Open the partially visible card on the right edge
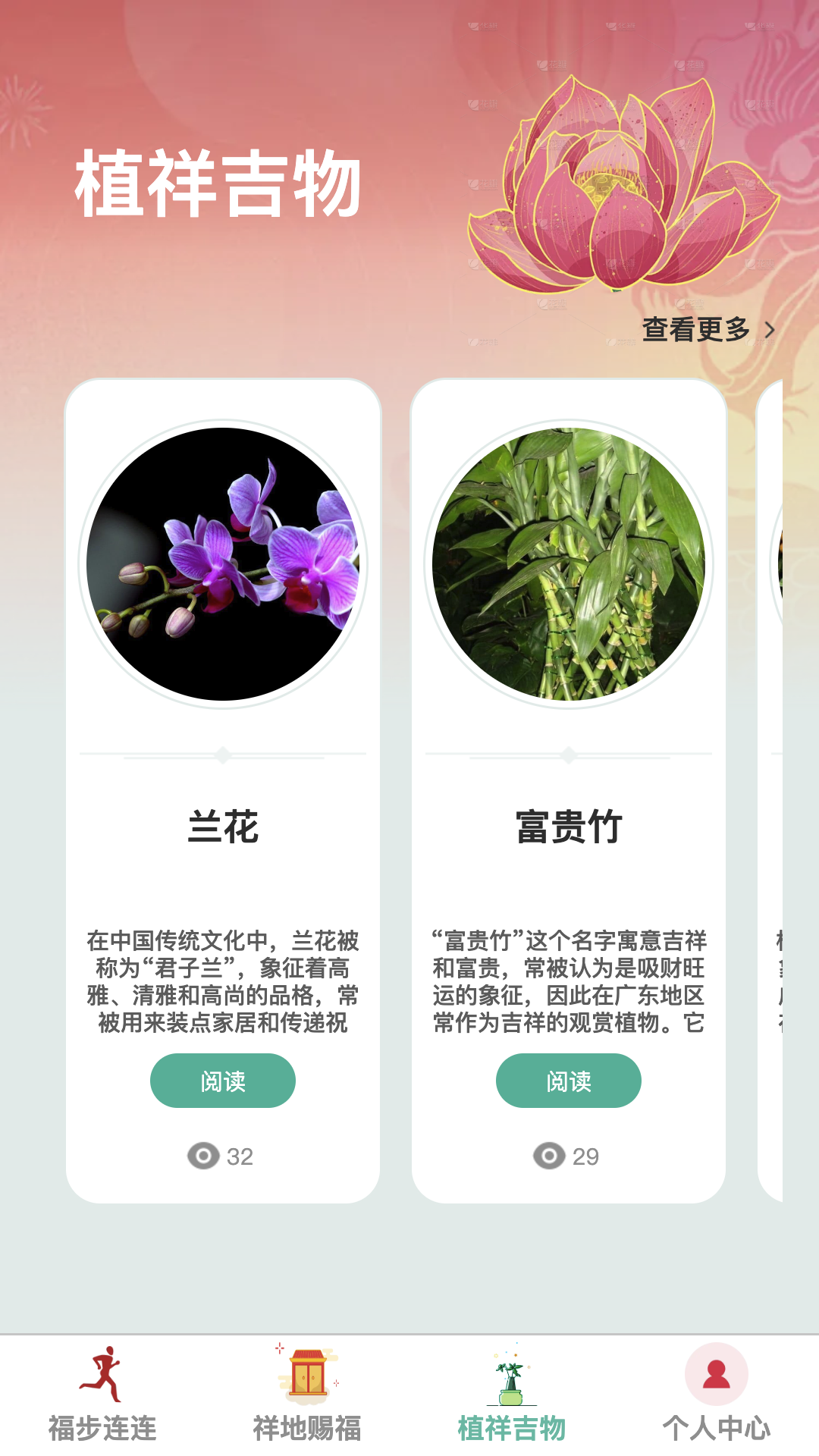Screen dimensions: 819x1456 [x=789, y=758]
